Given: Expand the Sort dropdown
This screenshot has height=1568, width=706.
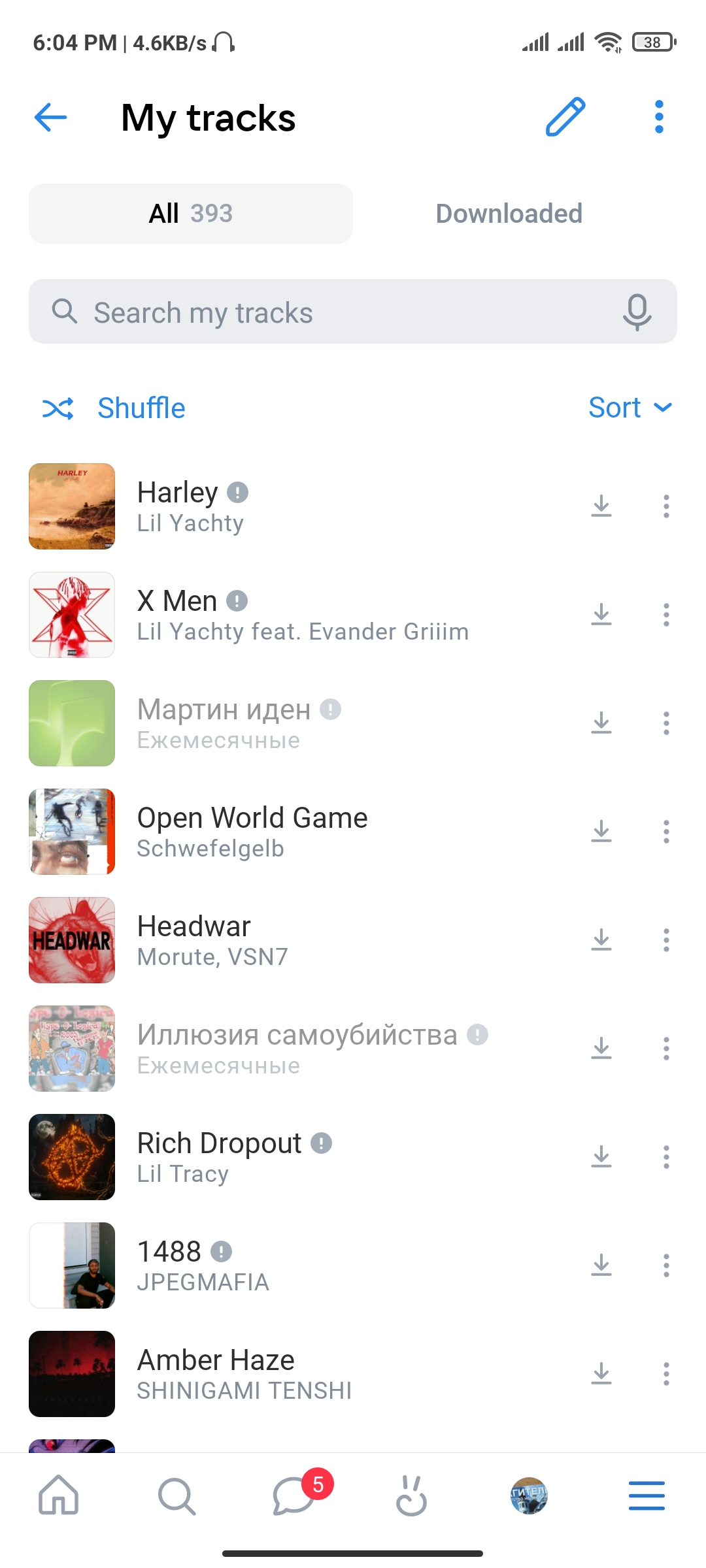Looking at the screenshot, I should 630,408.
